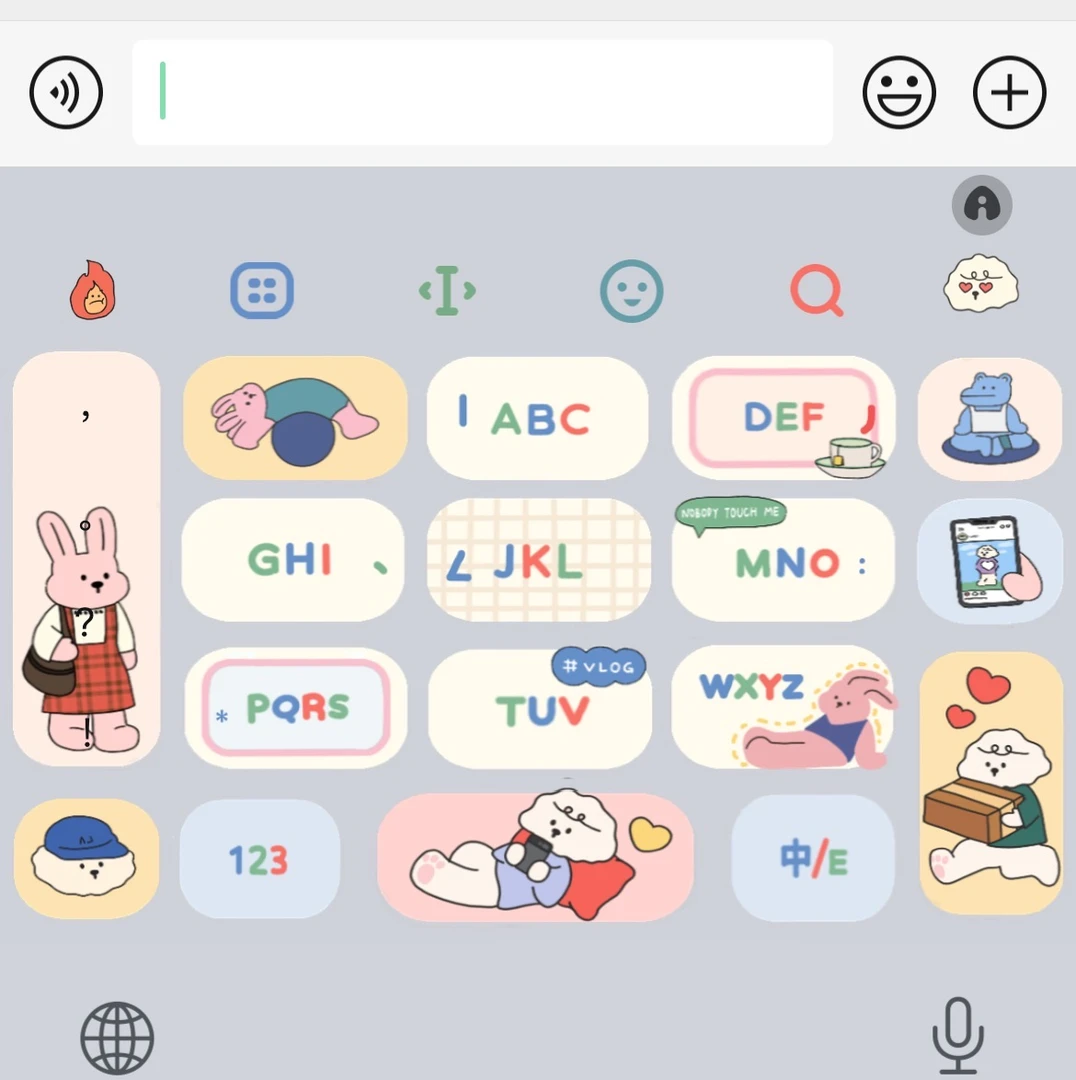1076x1080 pixels.
Task: Tap the DEF key
Action: click(x=783, y=418)
